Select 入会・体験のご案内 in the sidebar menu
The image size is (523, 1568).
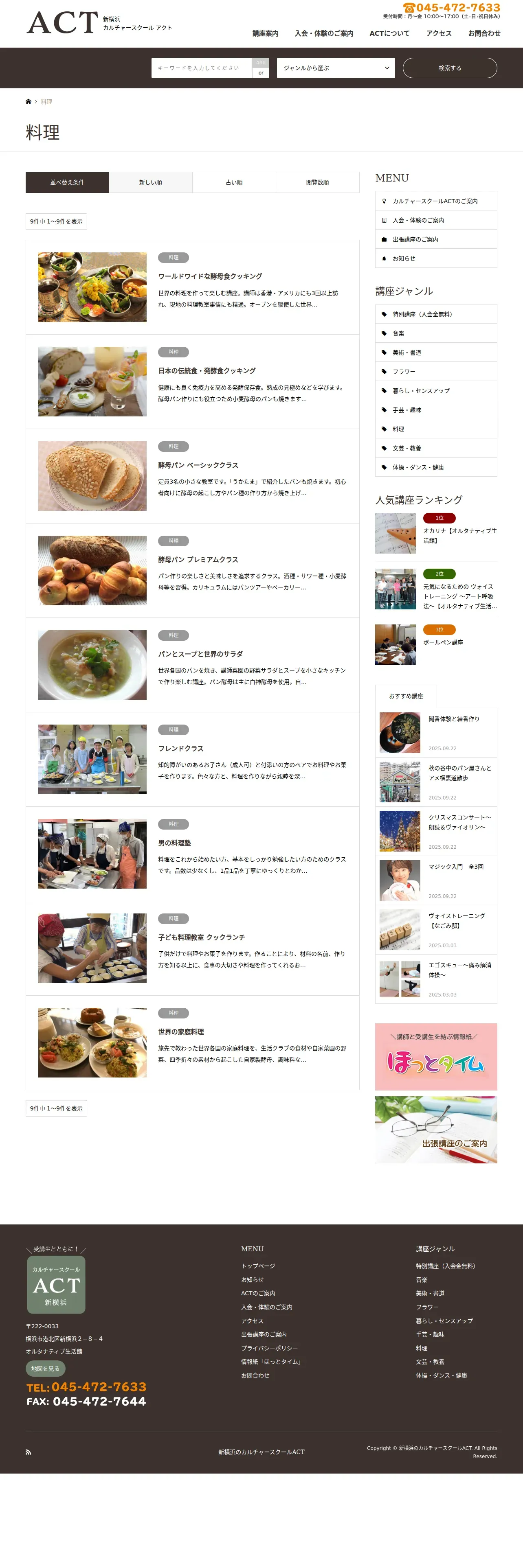click(x=418, y=220)
